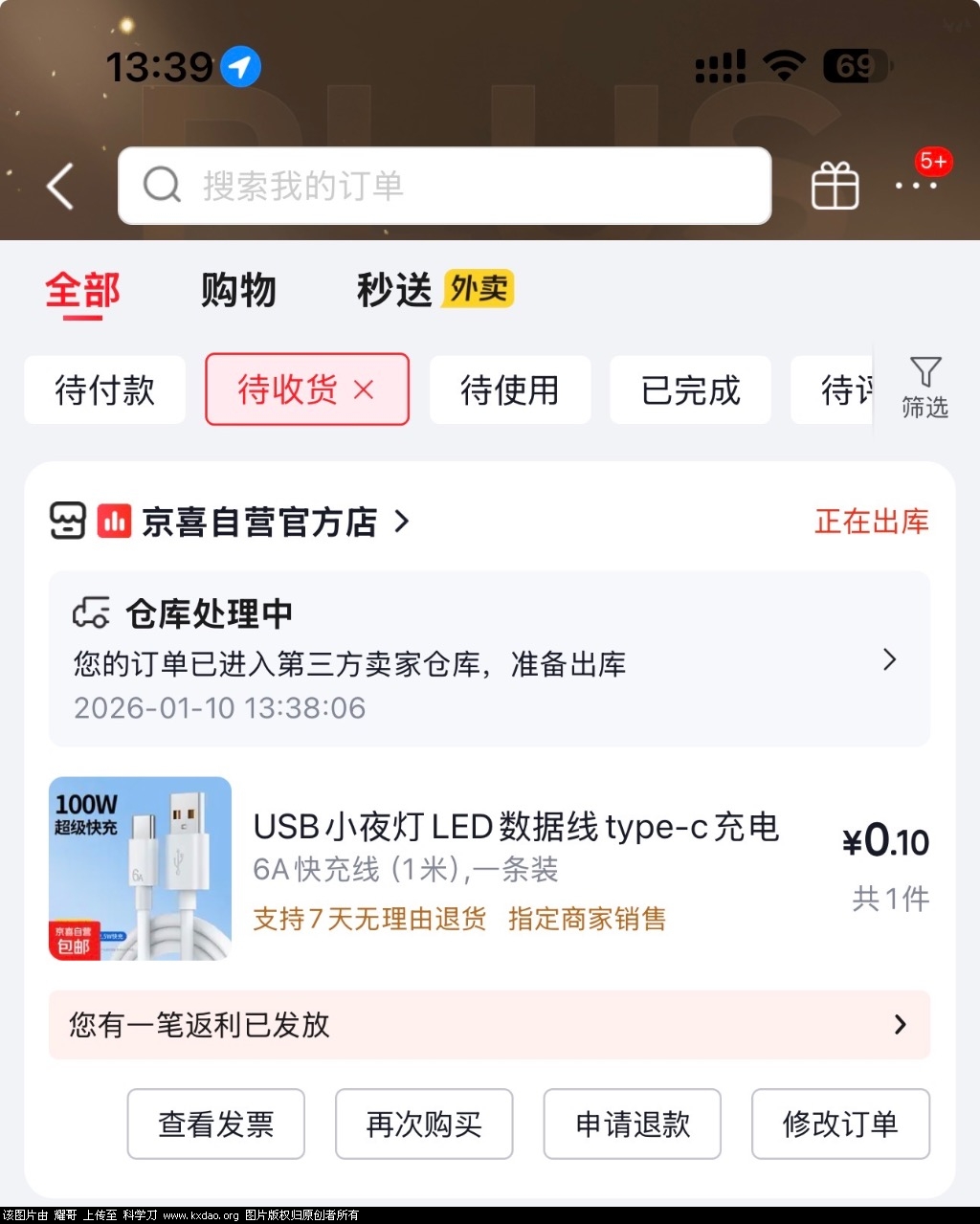The image size is (980, 1224).
Task: Select the 待使用 filter chip
Action: click(x=509, y=389)
